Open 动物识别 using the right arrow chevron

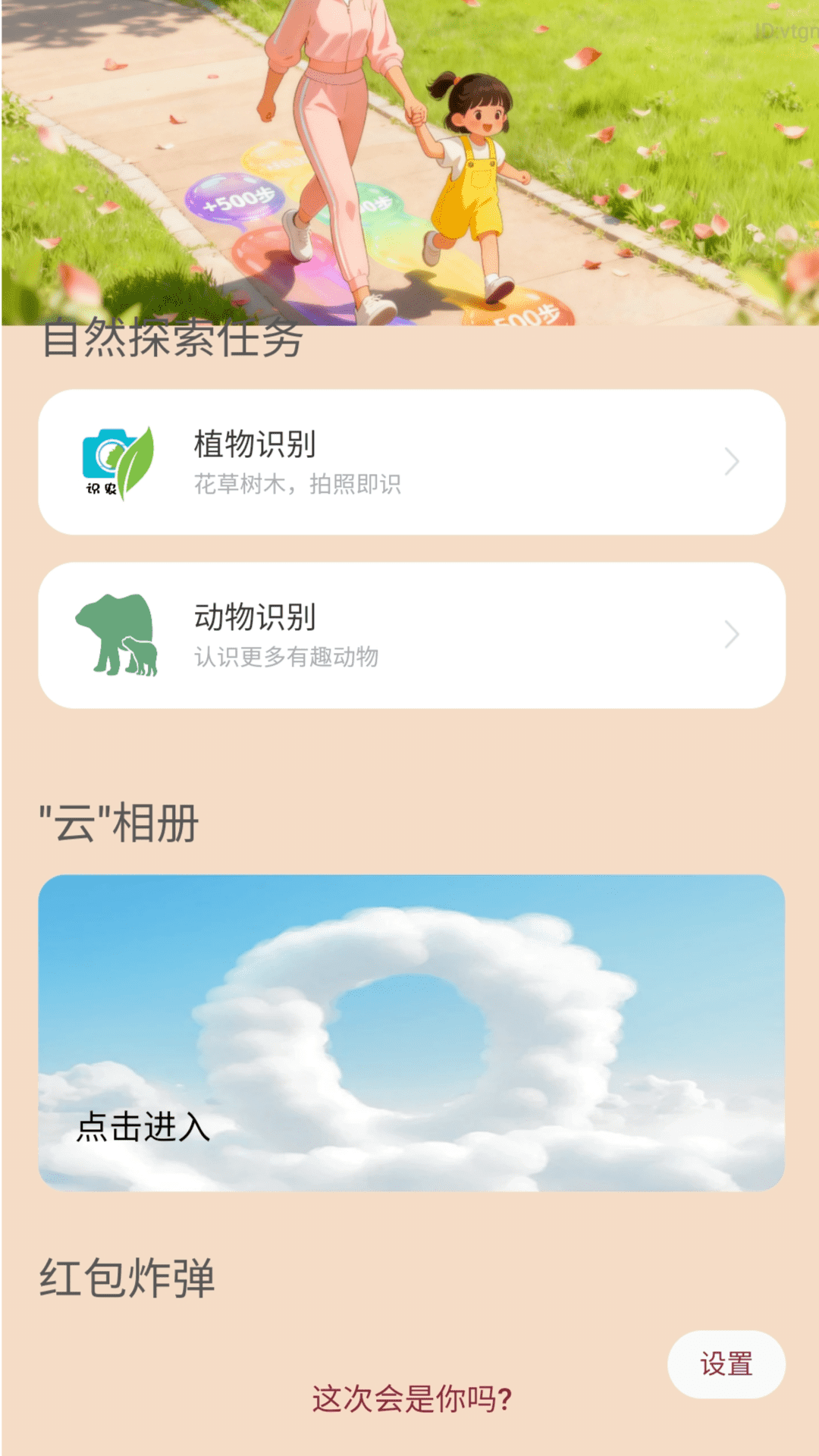pyautogui.click(x=730, y=633)
